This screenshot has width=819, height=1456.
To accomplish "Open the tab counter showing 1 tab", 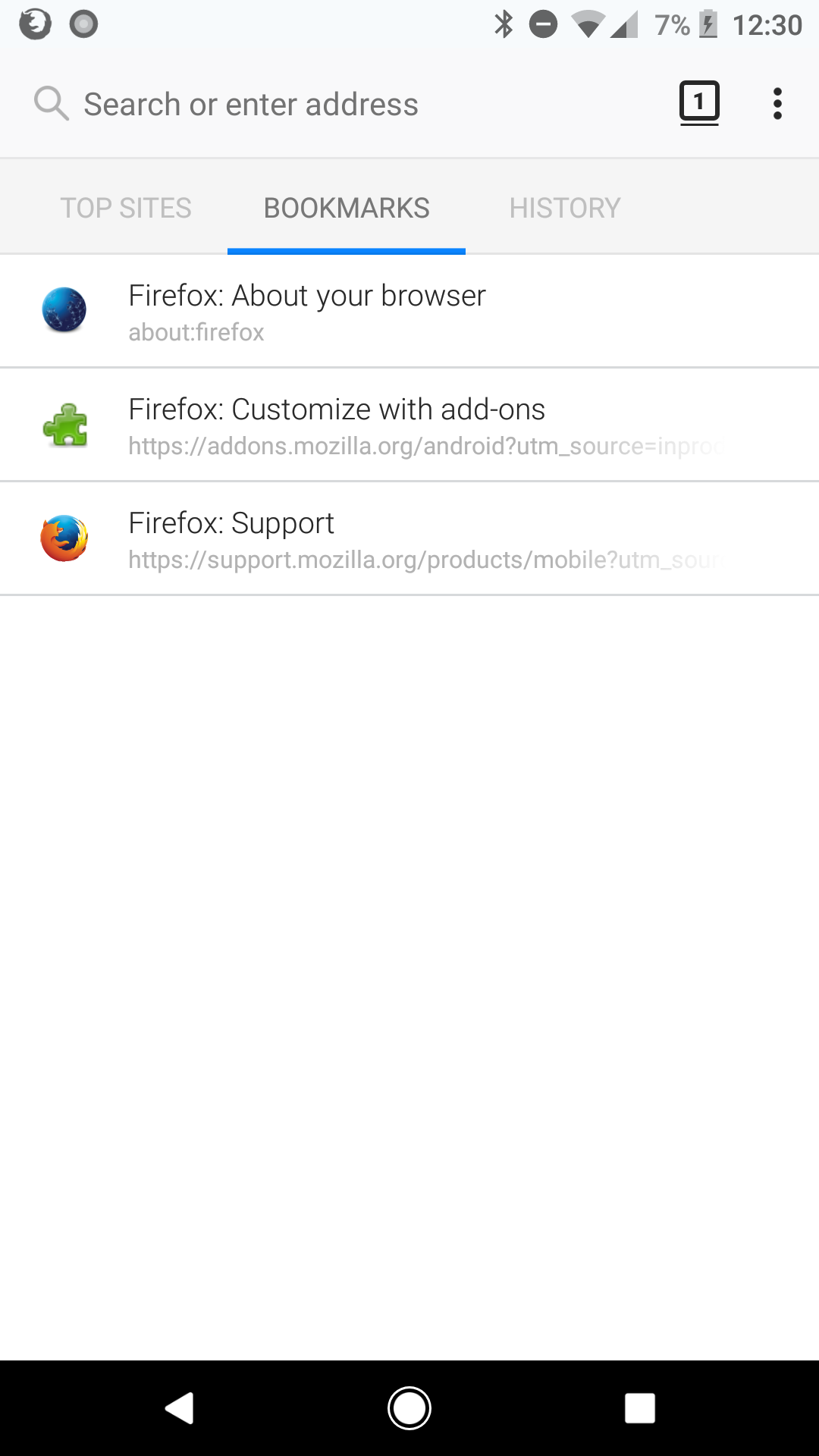I will (x=700, y=102).
